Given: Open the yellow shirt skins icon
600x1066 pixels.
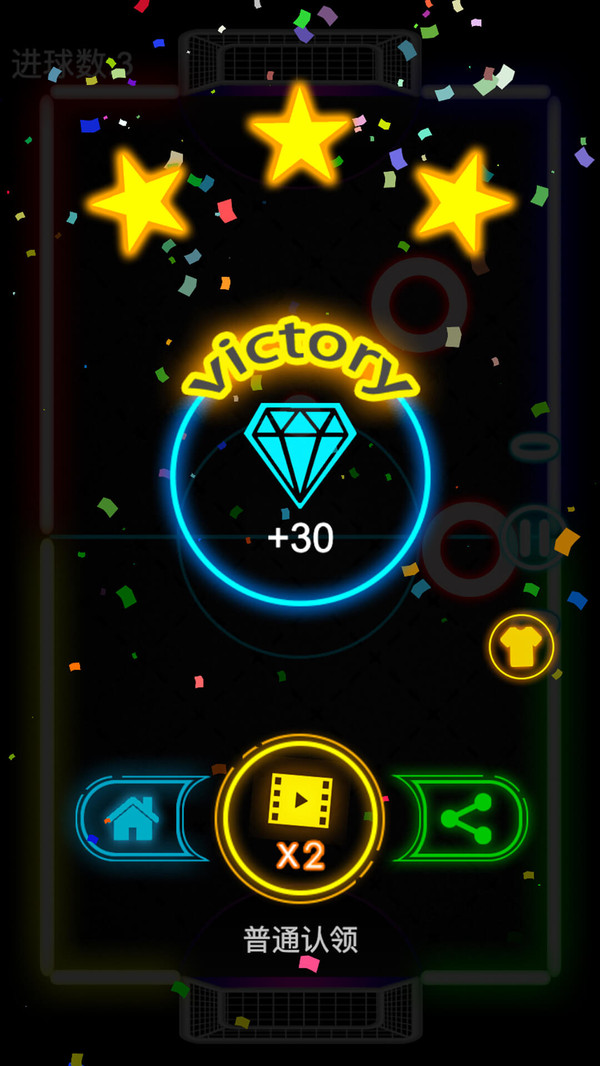Looking at the screenshot, I should pos(521,647).
